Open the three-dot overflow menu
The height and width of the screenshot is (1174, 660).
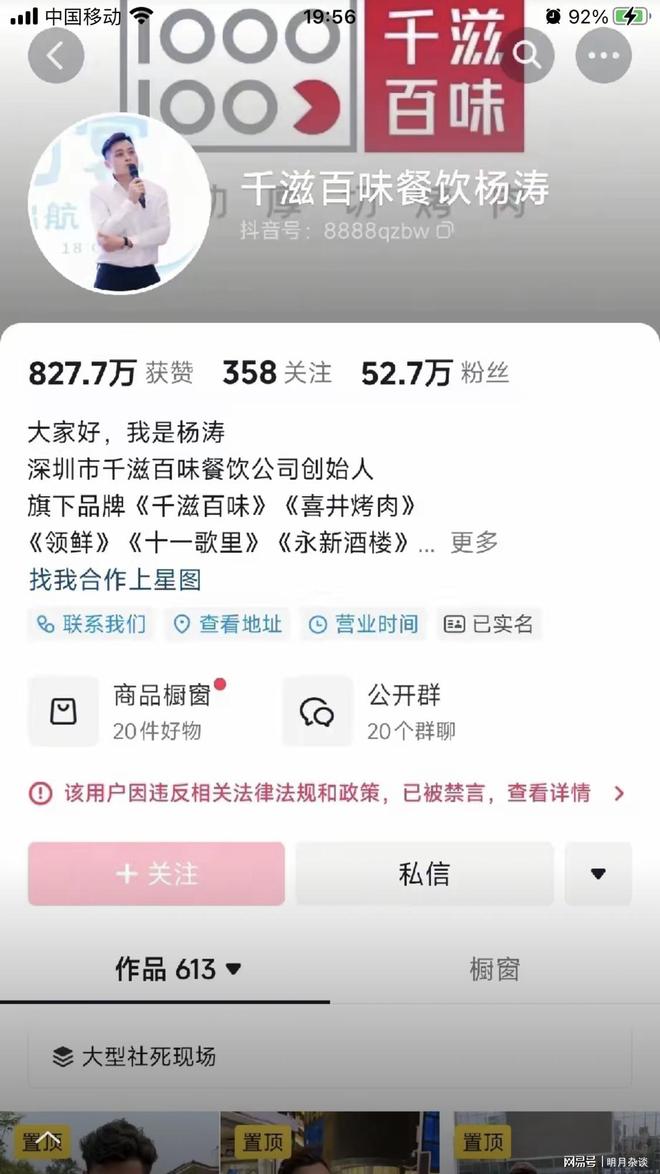[603, 55]
